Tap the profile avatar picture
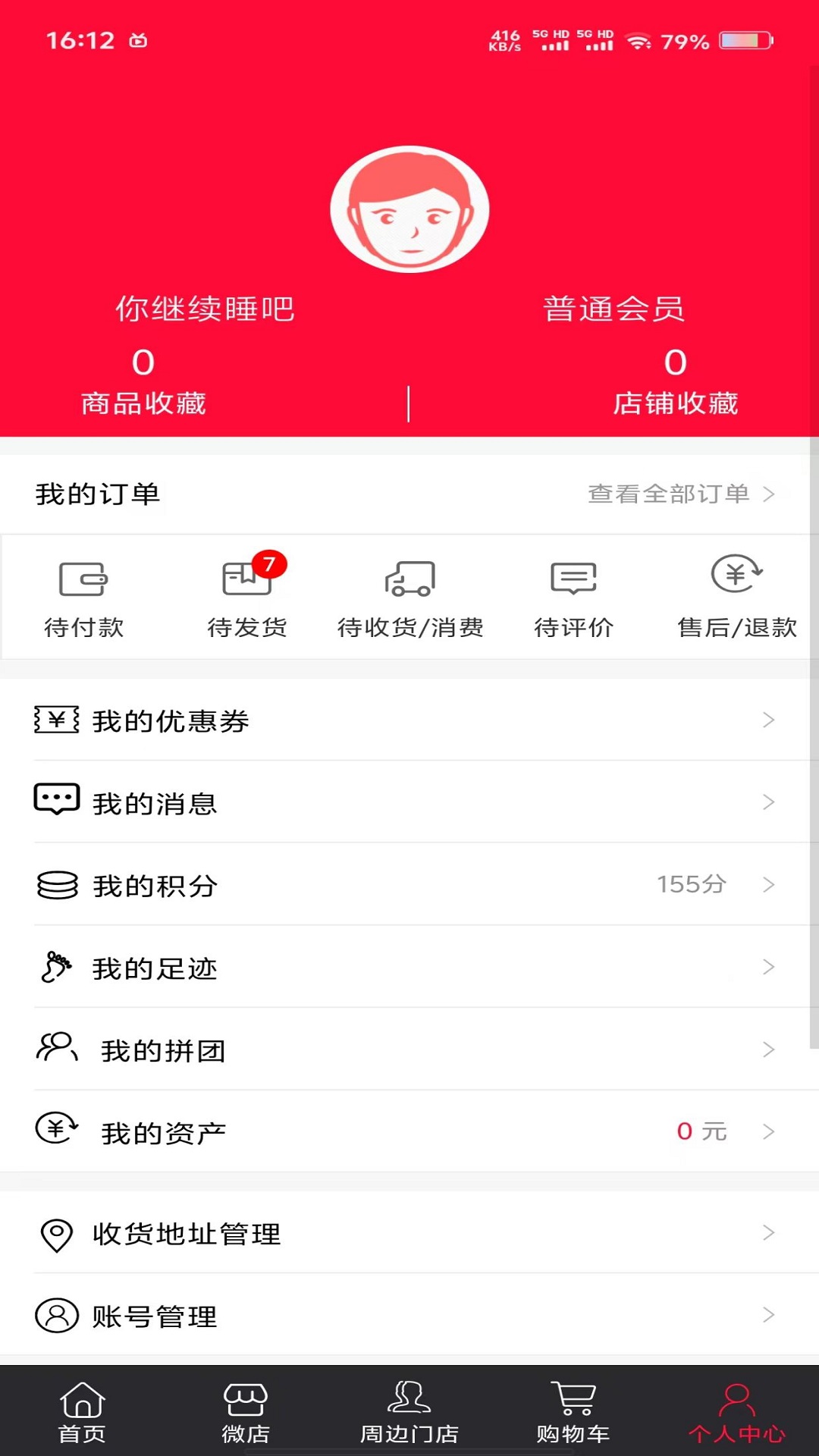The image size is (819, 1456). [x=409, y=209]
